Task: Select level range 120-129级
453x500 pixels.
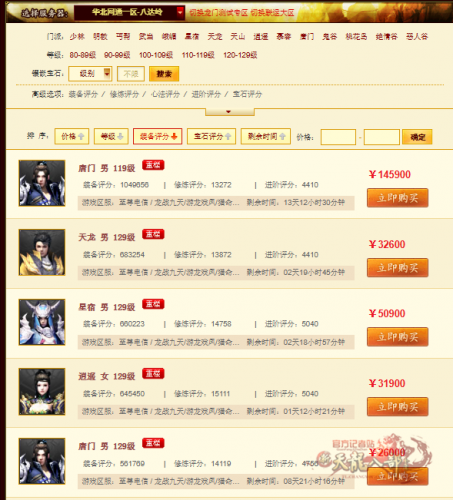Action: [x=240, y=55]
